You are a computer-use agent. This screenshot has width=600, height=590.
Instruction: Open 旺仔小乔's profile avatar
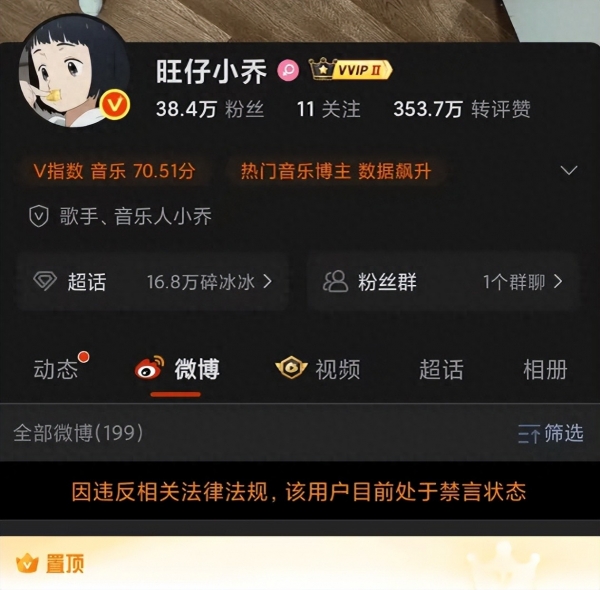click(72, 70)
